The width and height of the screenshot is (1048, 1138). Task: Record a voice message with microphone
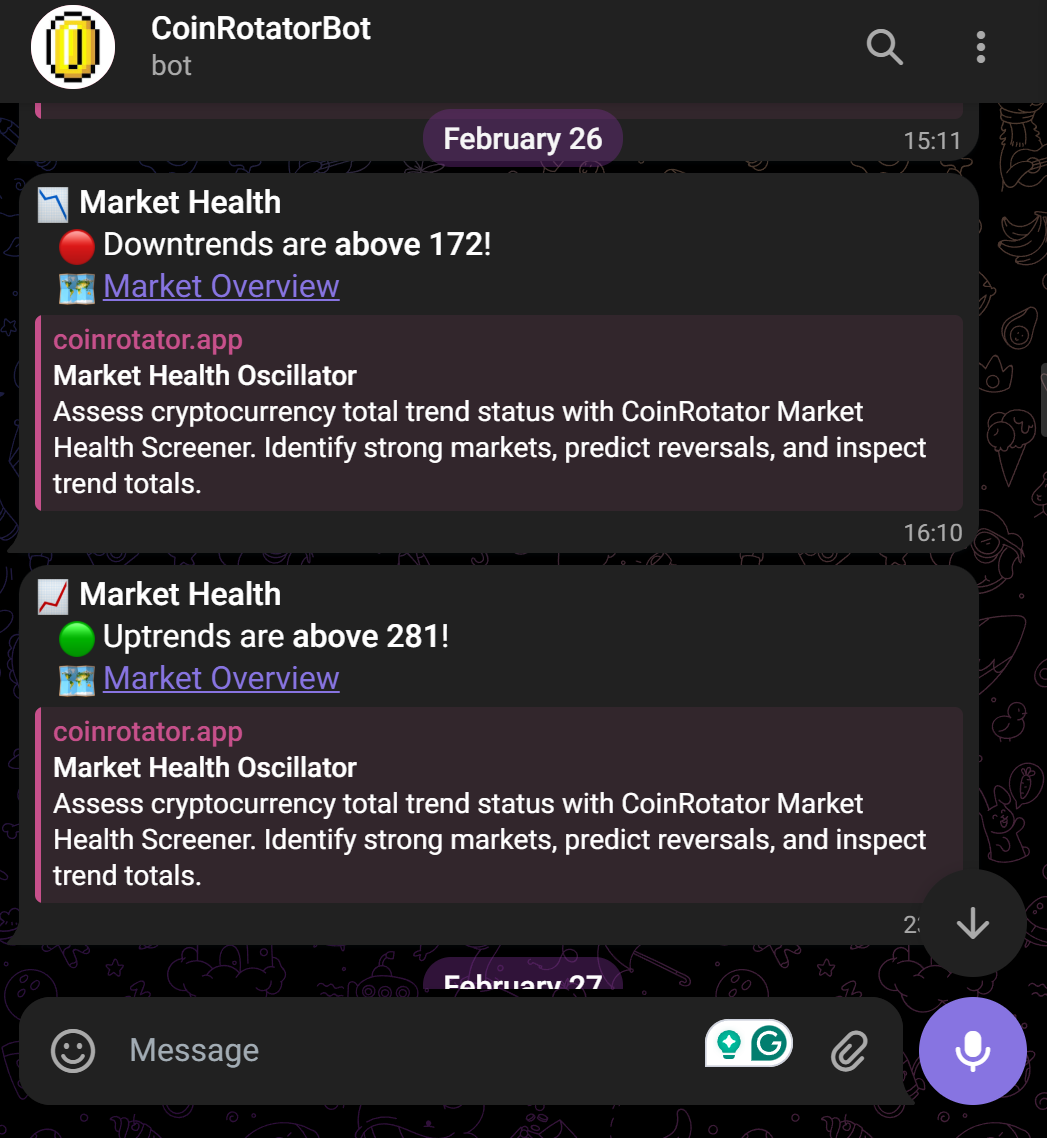pyautogui.click(x=972, y=1051)
